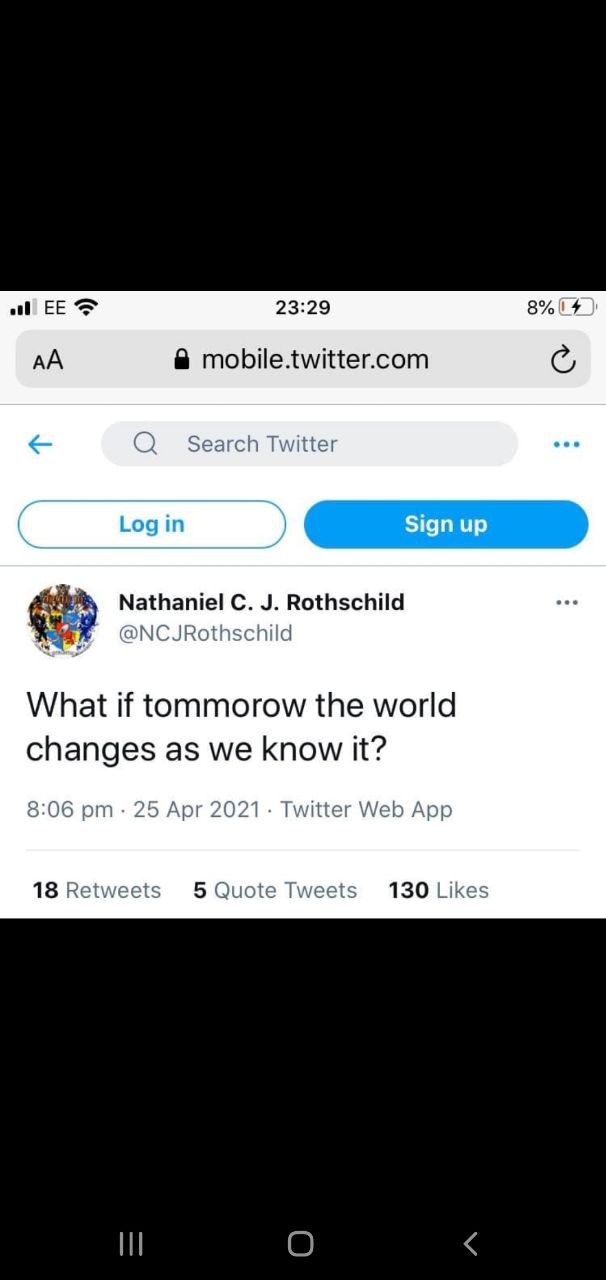Go back with the system back button
The height and width of the screenshot is (1280, 606).
click(x=471, y=1243)
